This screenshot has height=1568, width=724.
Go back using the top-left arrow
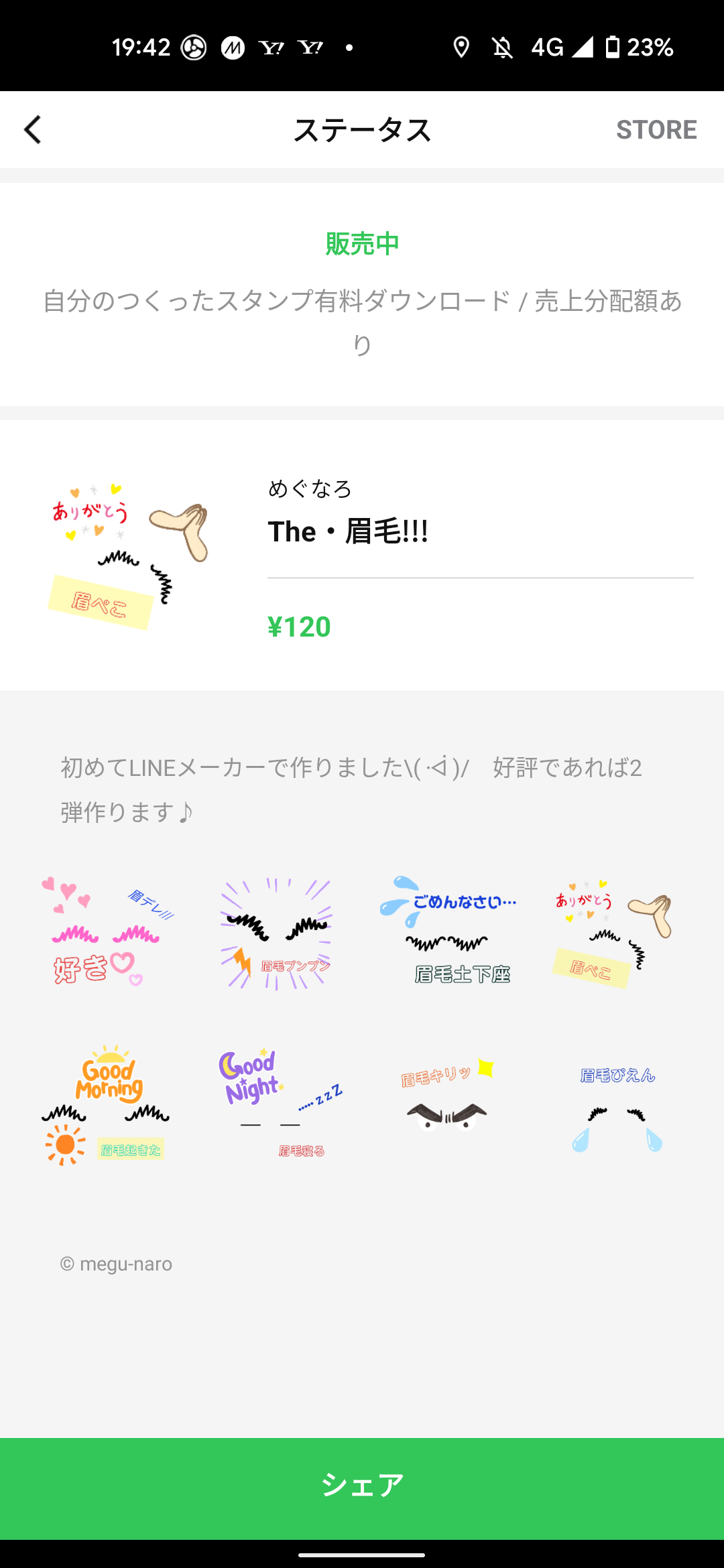point(33,129)
